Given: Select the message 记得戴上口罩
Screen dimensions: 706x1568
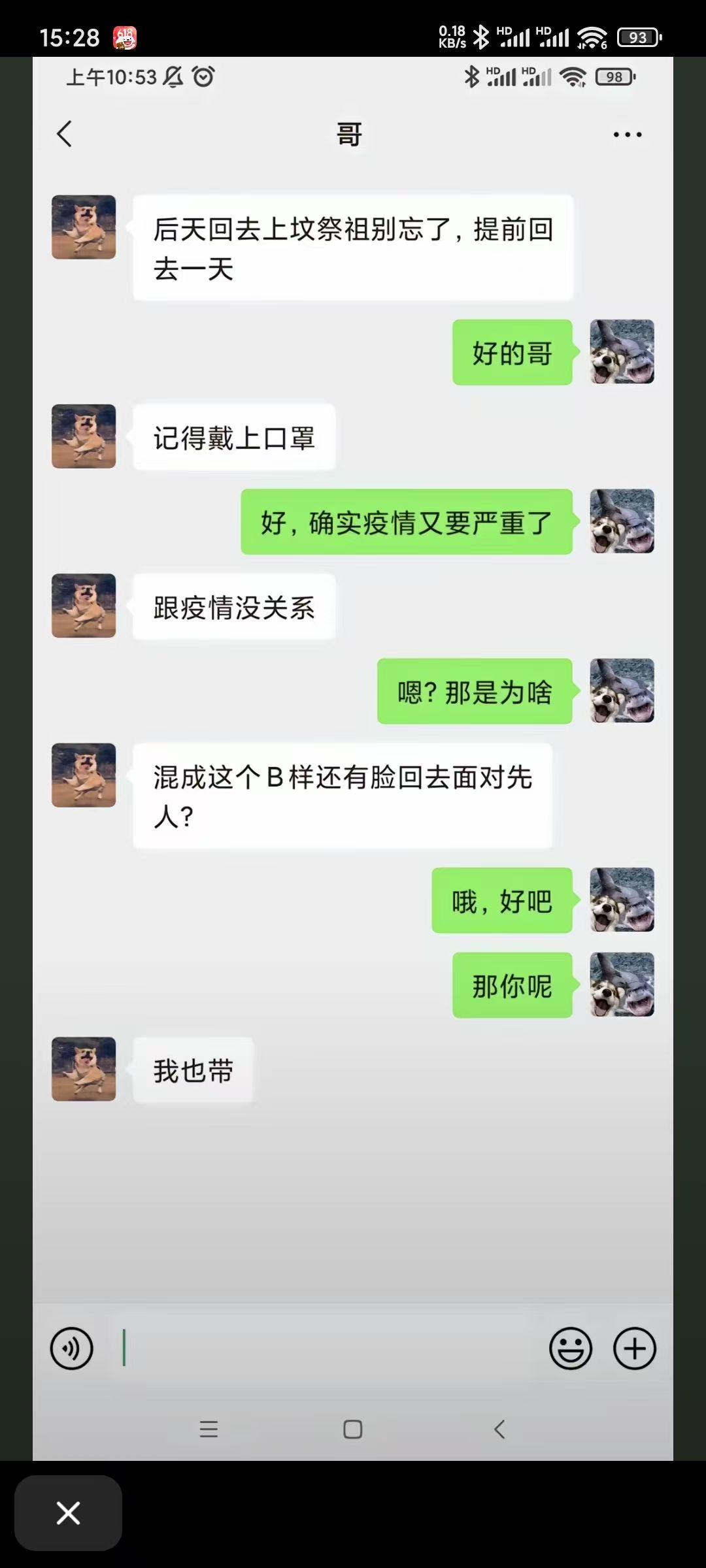Looking at the screenshot, I should 234,438.
